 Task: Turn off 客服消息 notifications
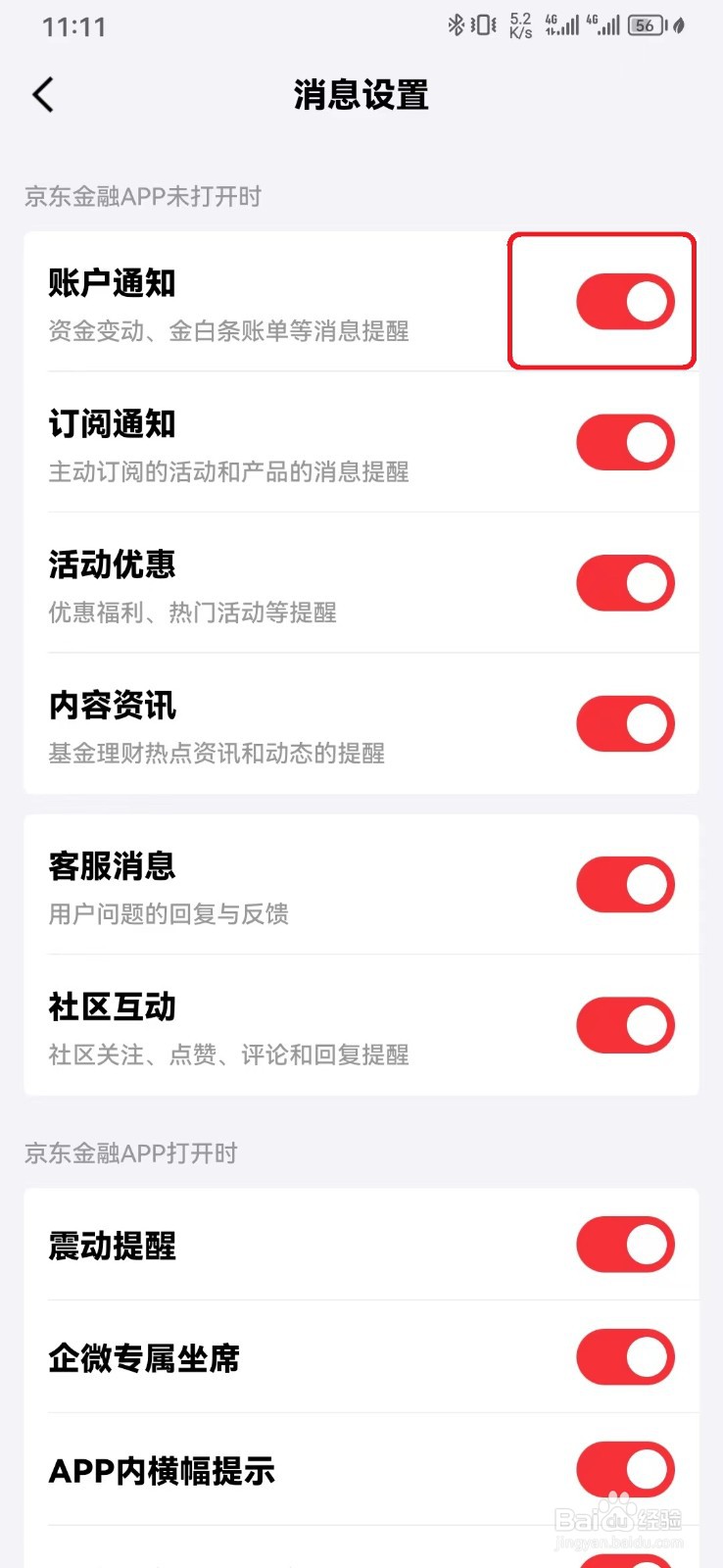(625, 884)
